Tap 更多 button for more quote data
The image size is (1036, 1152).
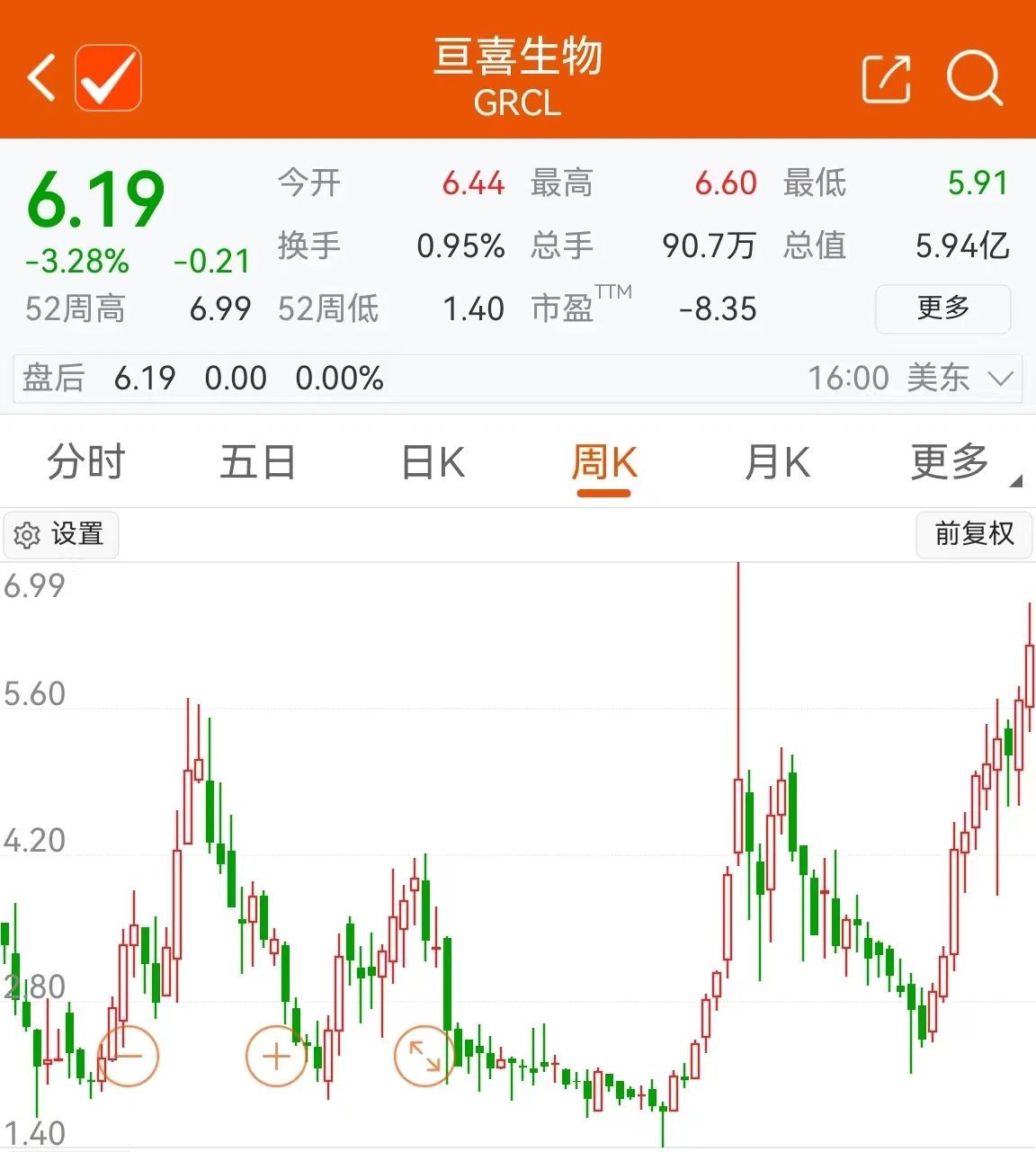pos(942,308)
